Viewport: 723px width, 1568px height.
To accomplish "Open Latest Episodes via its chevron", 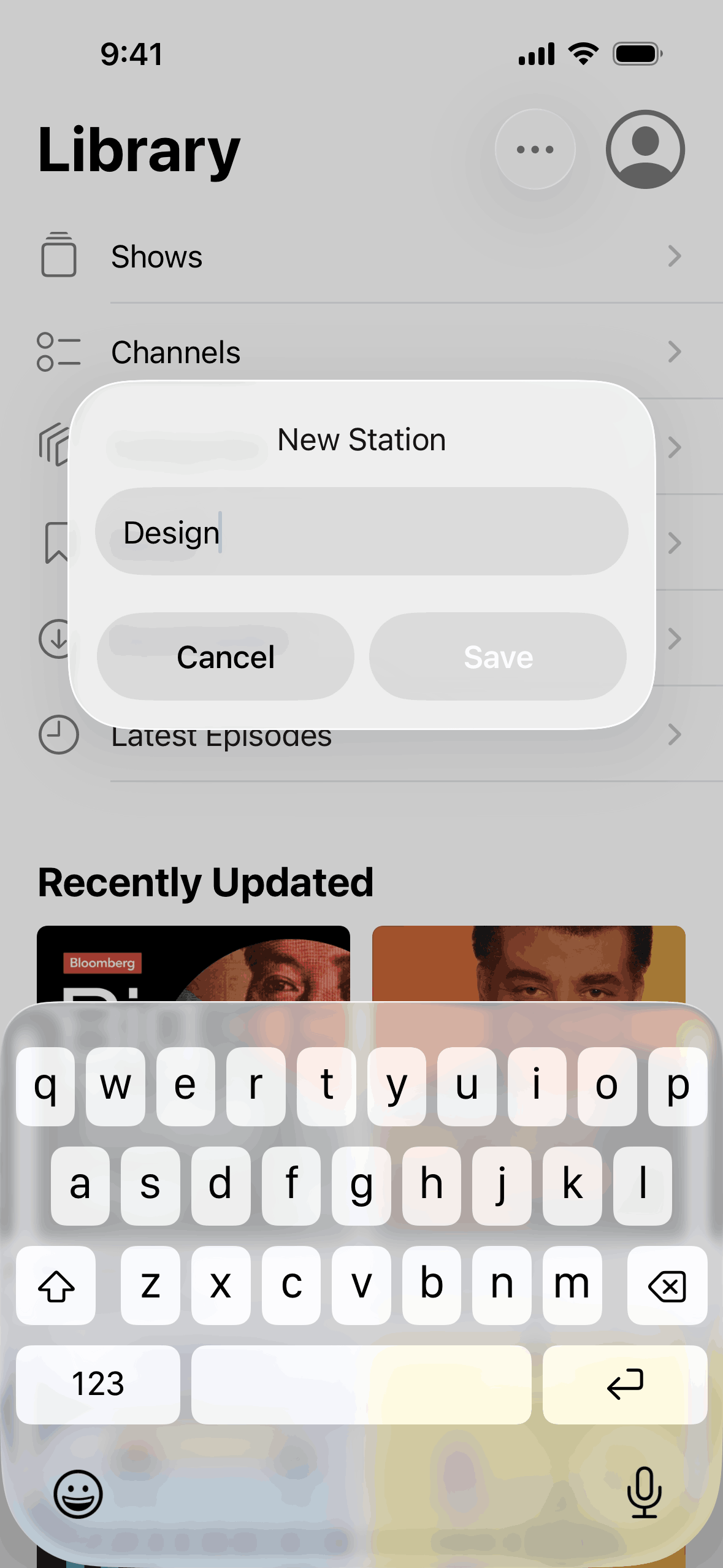I will coord(675,733).
